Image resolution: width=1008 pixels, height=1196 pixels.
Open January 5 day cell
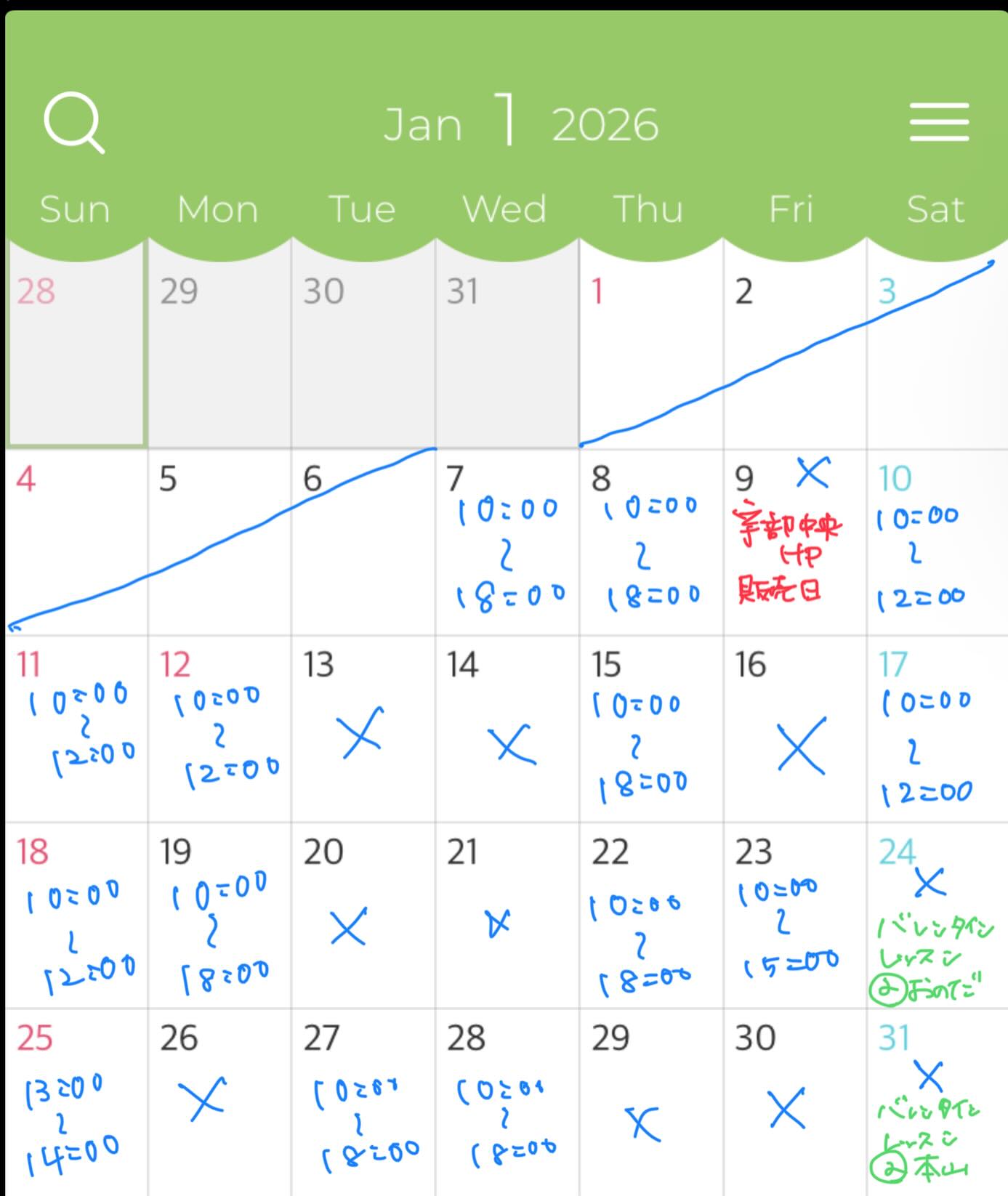(x=219, y=543)
